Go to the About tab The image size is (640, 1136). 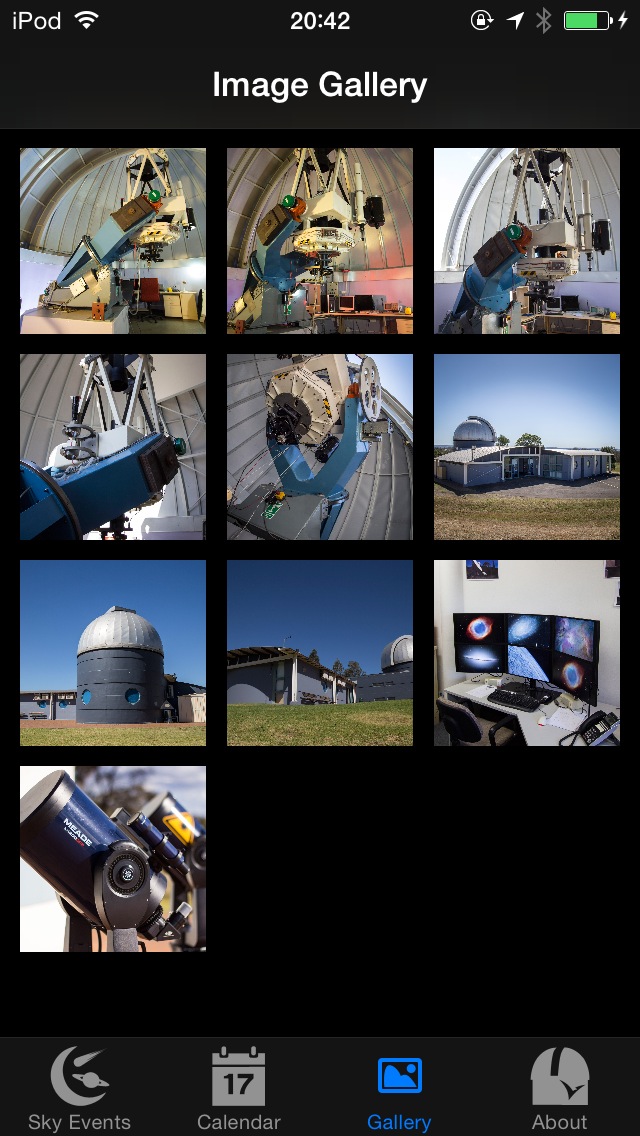tap(559, 1088)
